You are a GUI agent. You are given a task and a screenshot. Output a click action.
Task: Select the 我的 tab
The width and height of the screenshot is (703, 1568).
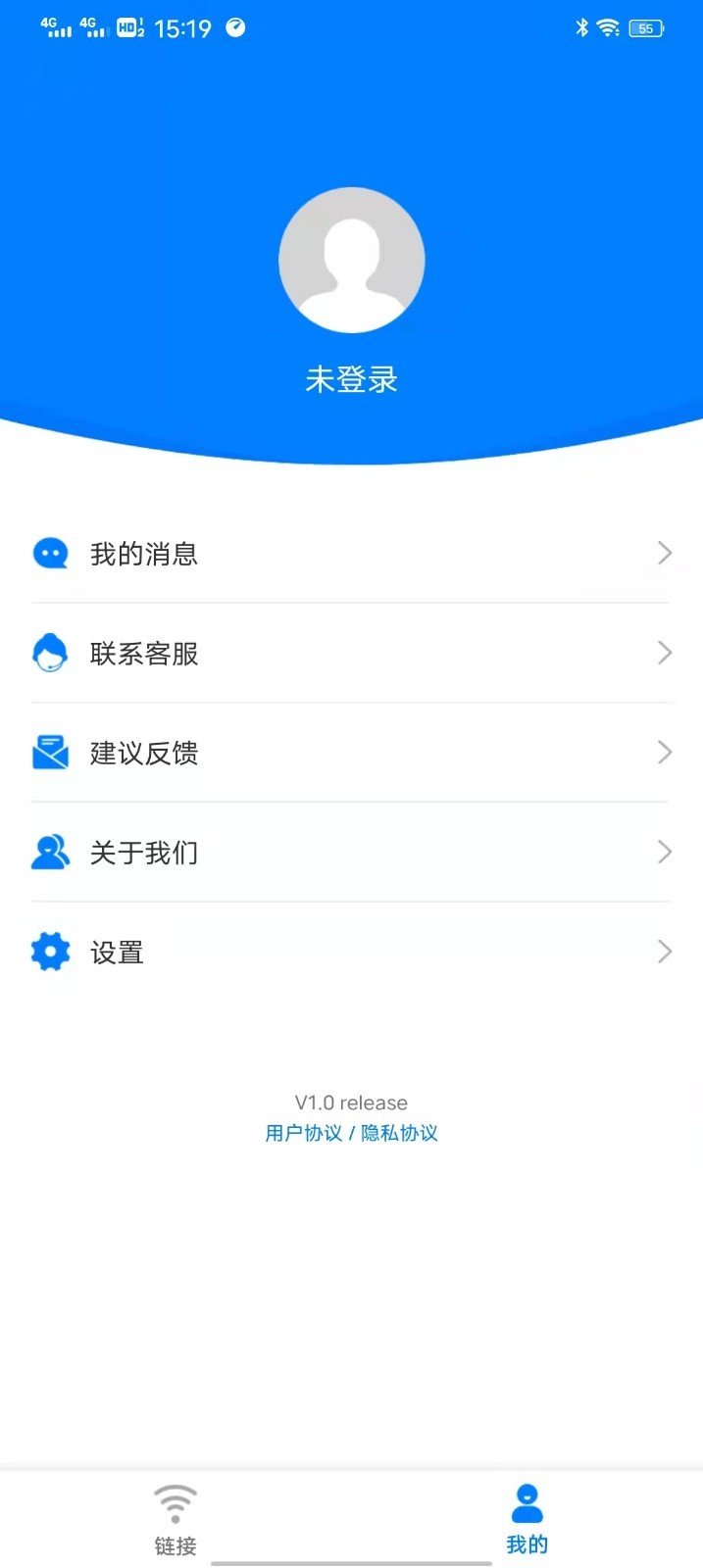tap(527, 1520)
